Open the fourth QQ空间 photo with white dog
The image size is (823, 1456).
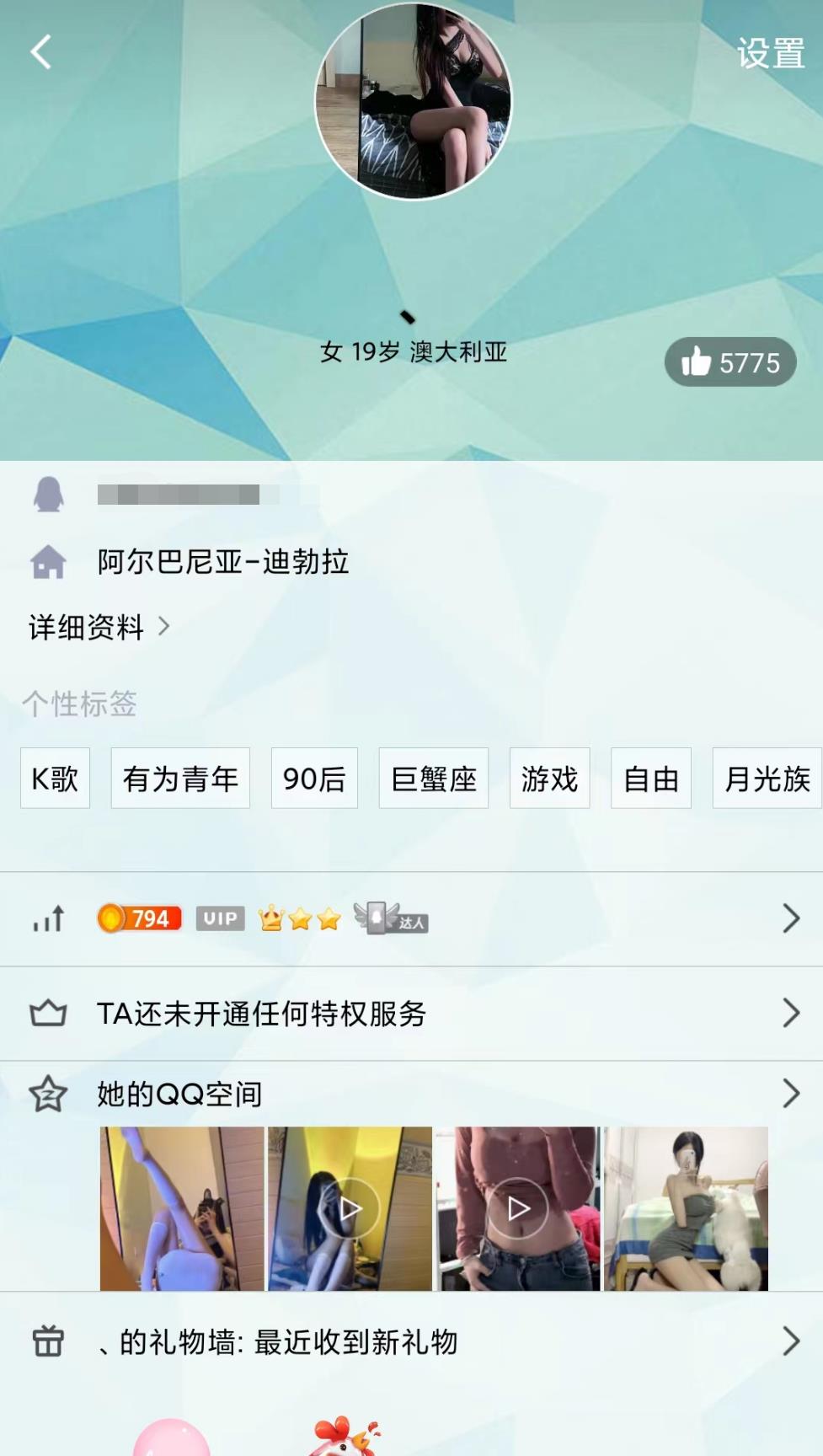(x=686, y=1208)
